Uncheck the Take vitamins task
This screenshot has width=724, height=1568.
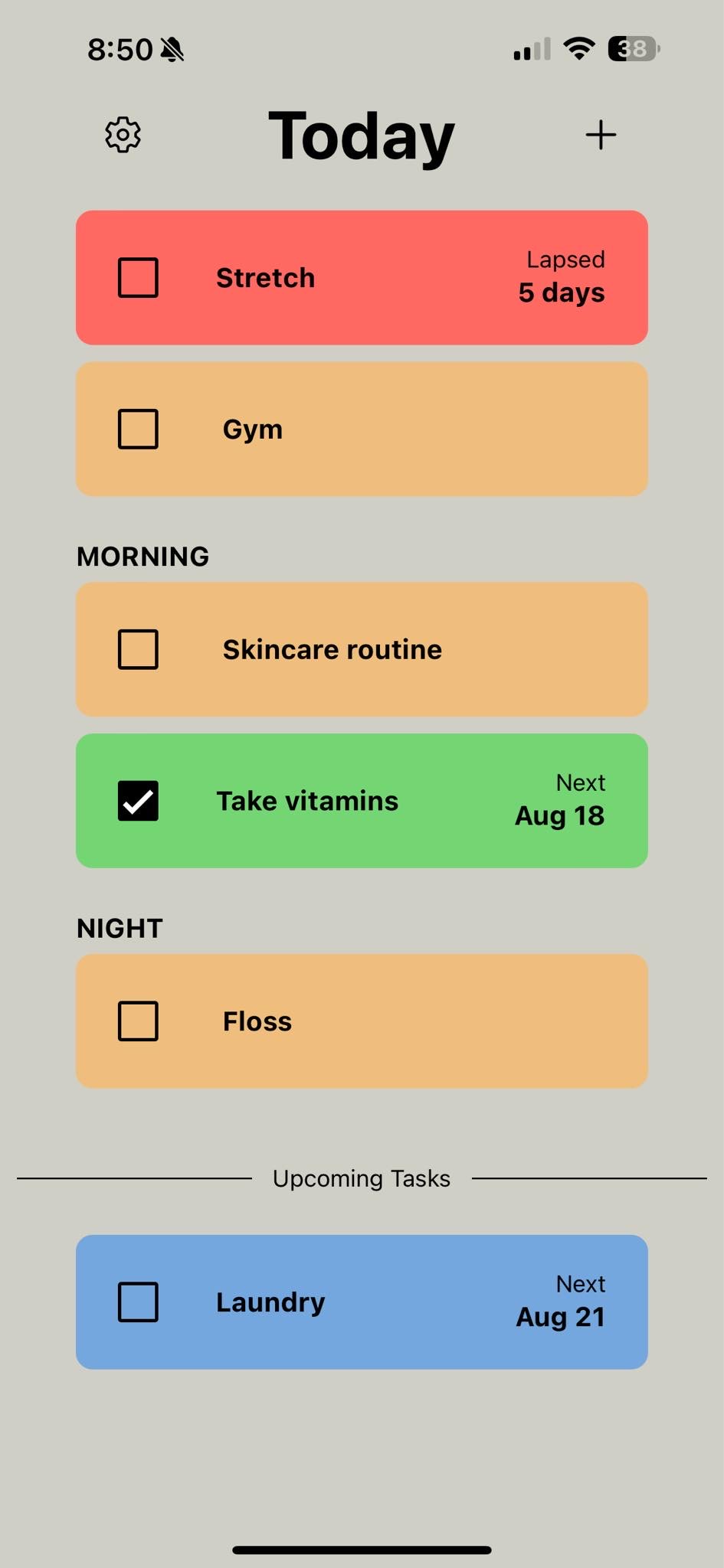138,801
